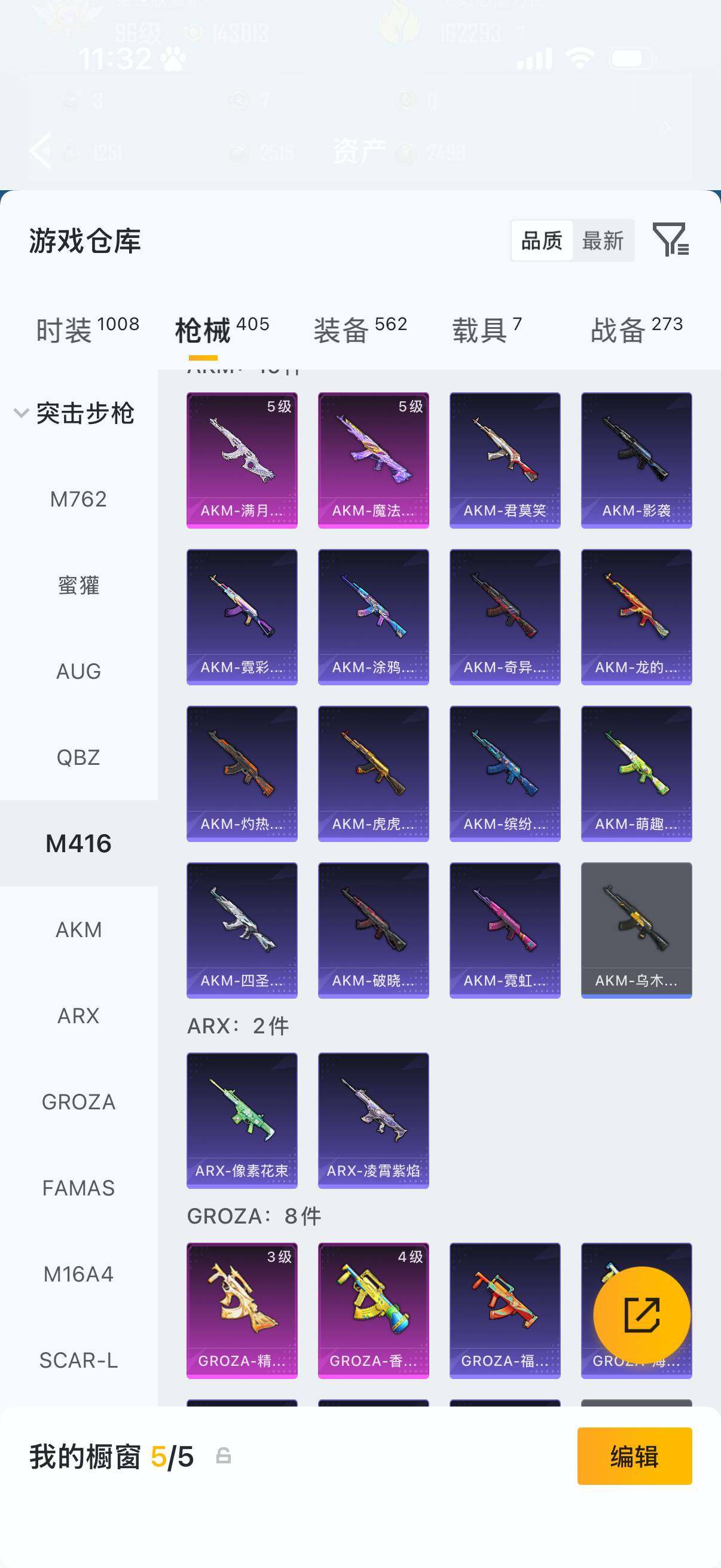Choose SCAR-L from the weapon list
The width and height of the screenshot is (721, 1568).
[78, 1360]
